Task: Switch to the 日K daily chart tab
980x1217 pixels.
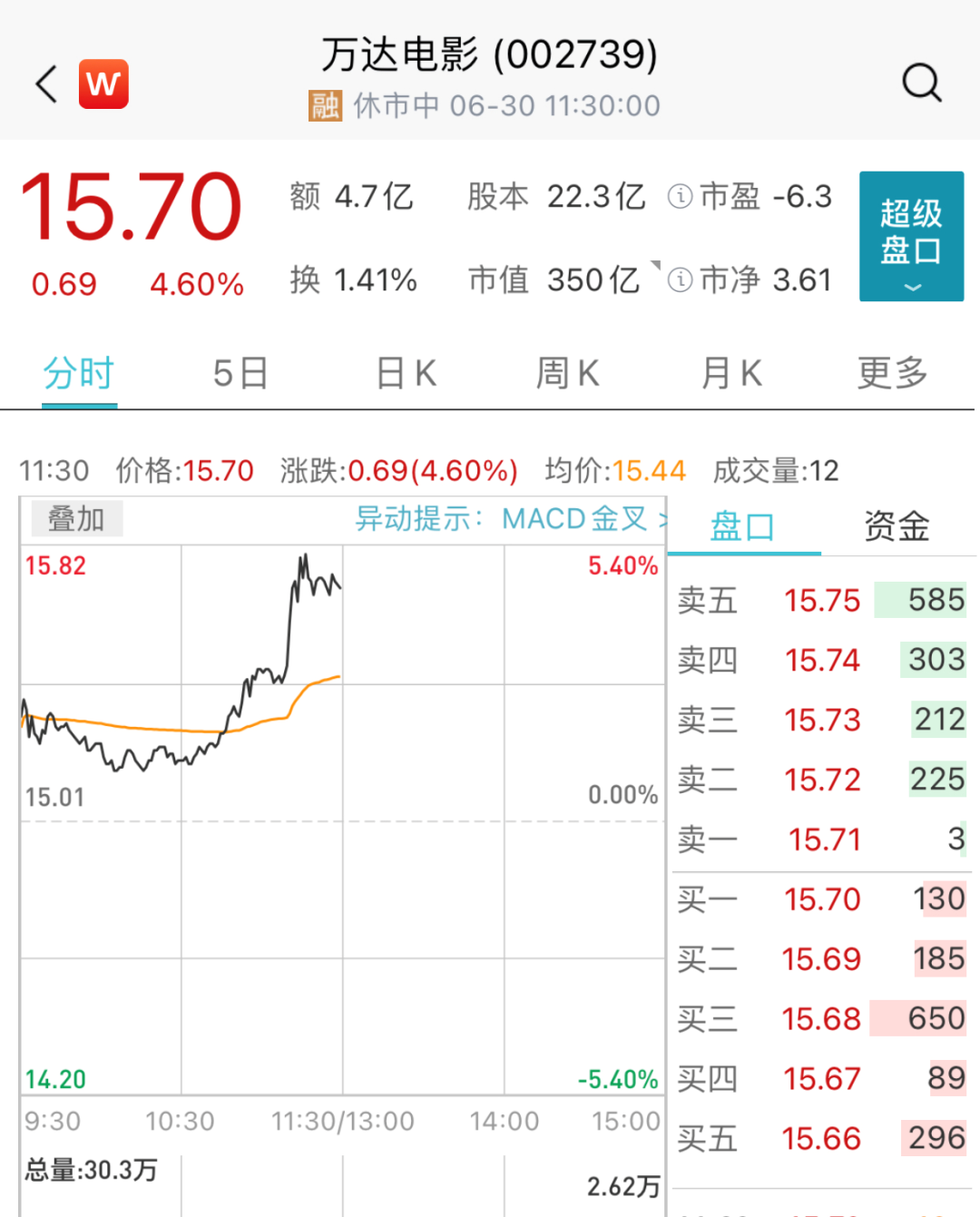Action: coord(405,373)
